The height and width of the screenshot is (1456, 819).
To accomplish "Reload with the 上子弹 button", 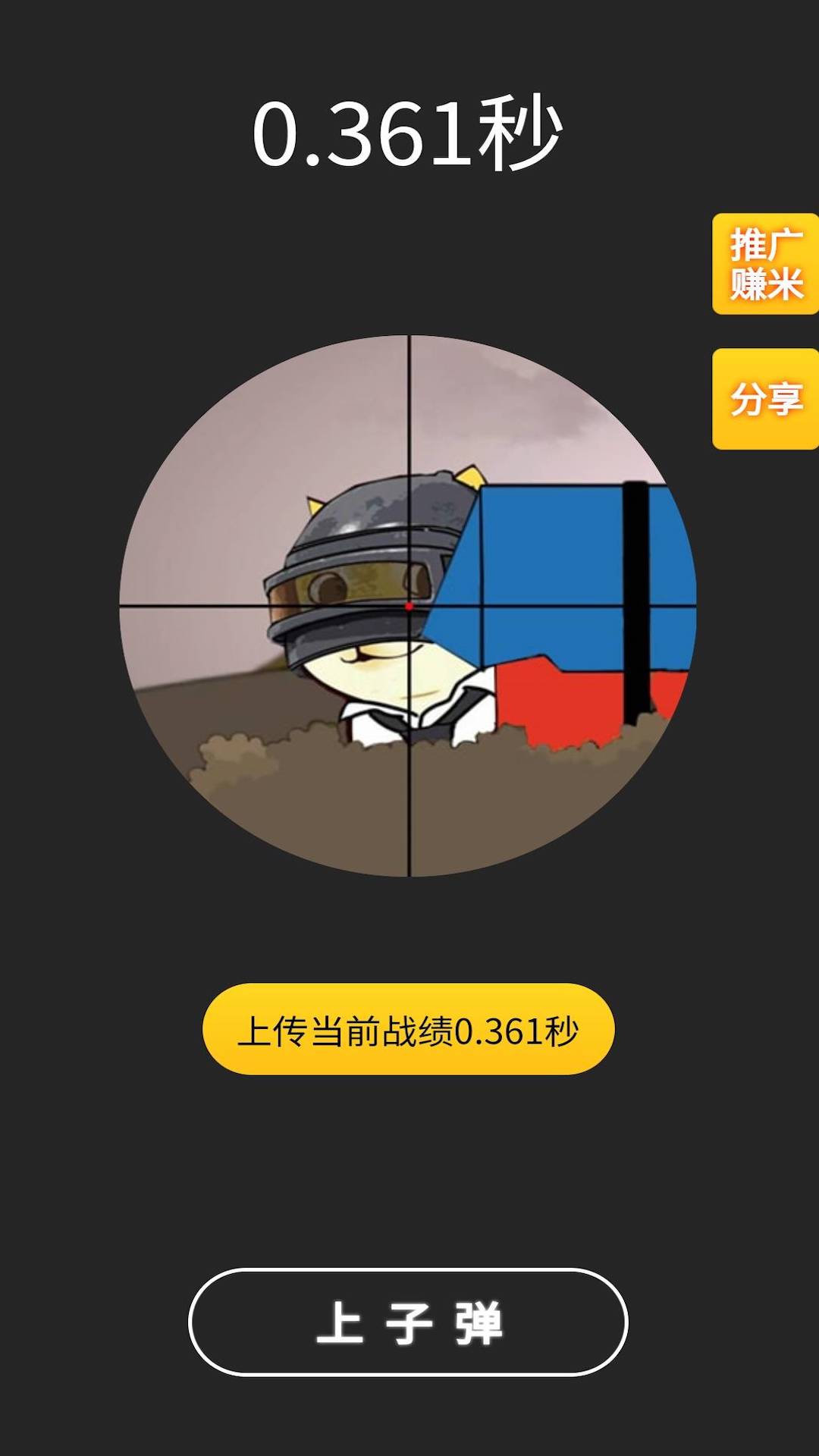I will coord(408,1322).
